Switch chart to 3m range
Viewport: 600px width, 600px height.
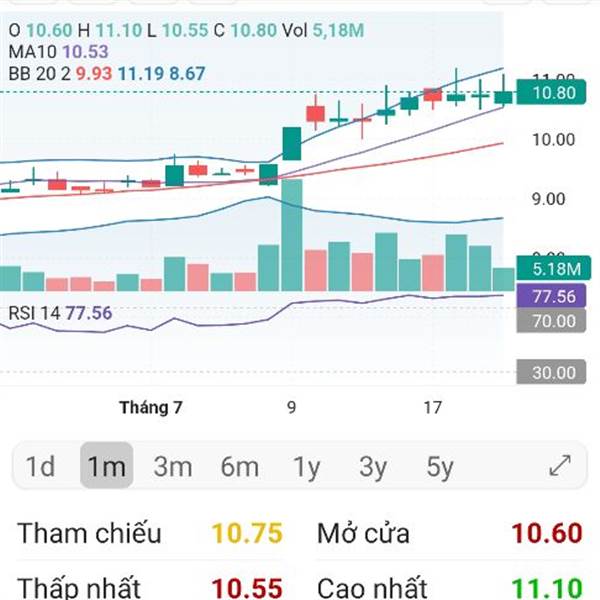(173, 466)
